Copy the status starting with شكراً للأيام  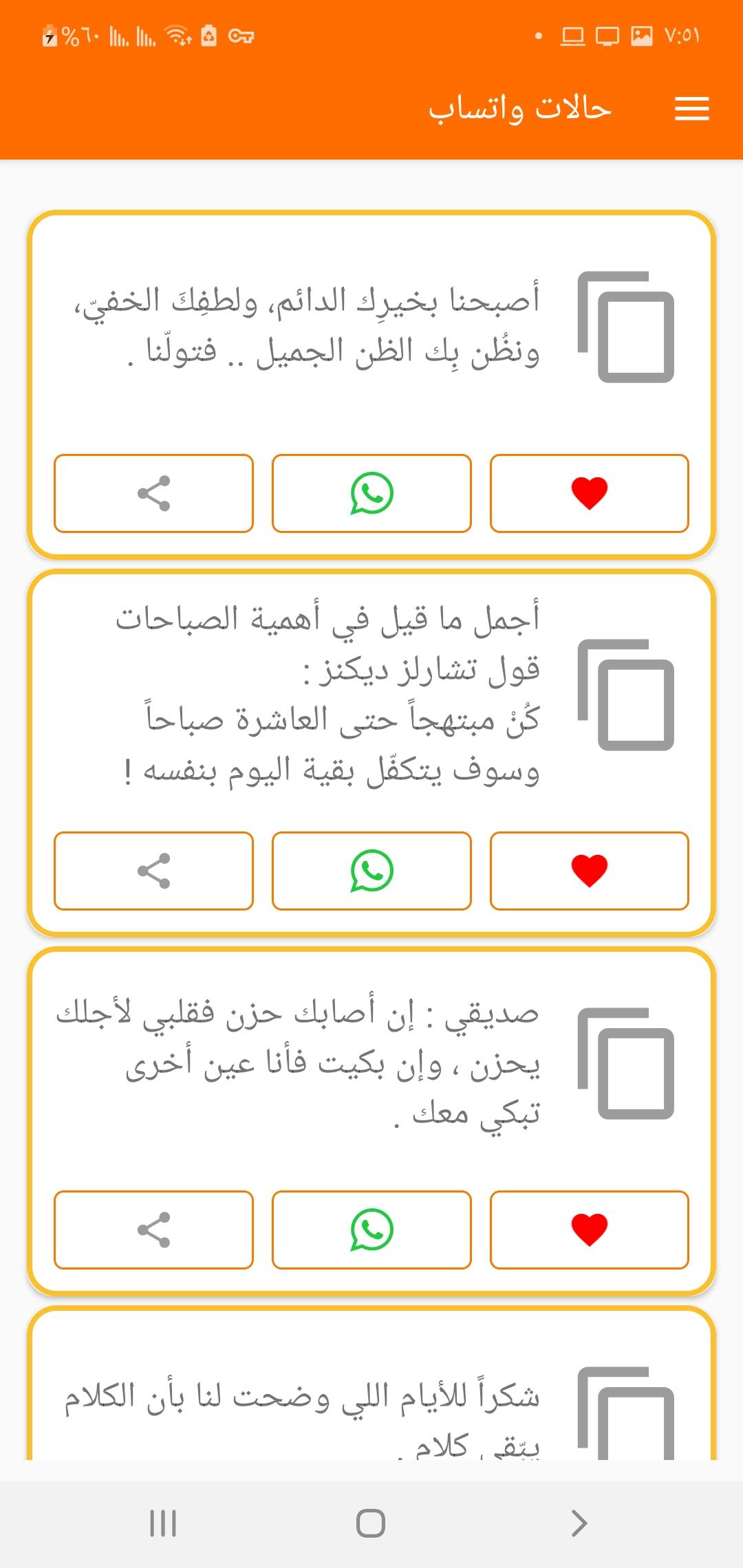(625, 1413)
